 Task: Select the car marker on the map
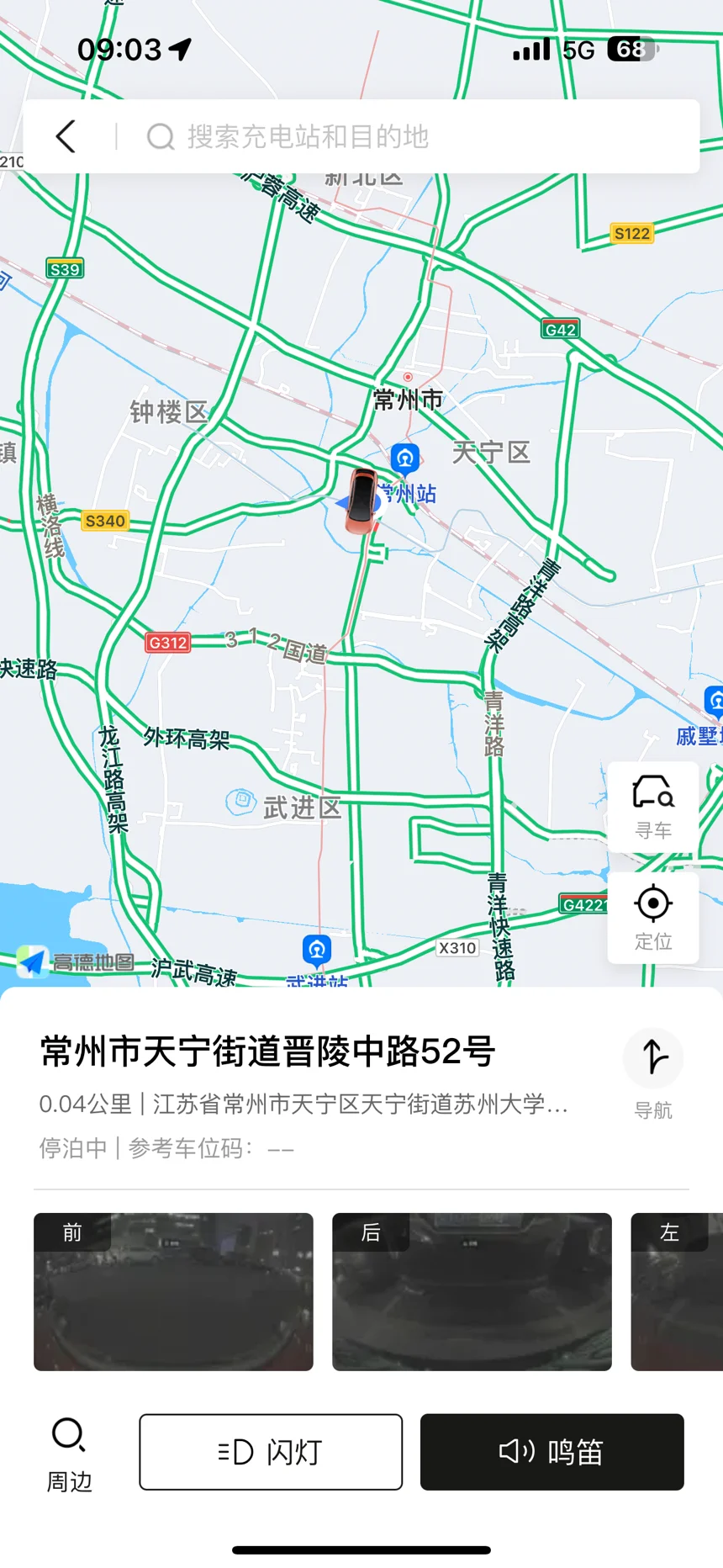coord(362,501)
